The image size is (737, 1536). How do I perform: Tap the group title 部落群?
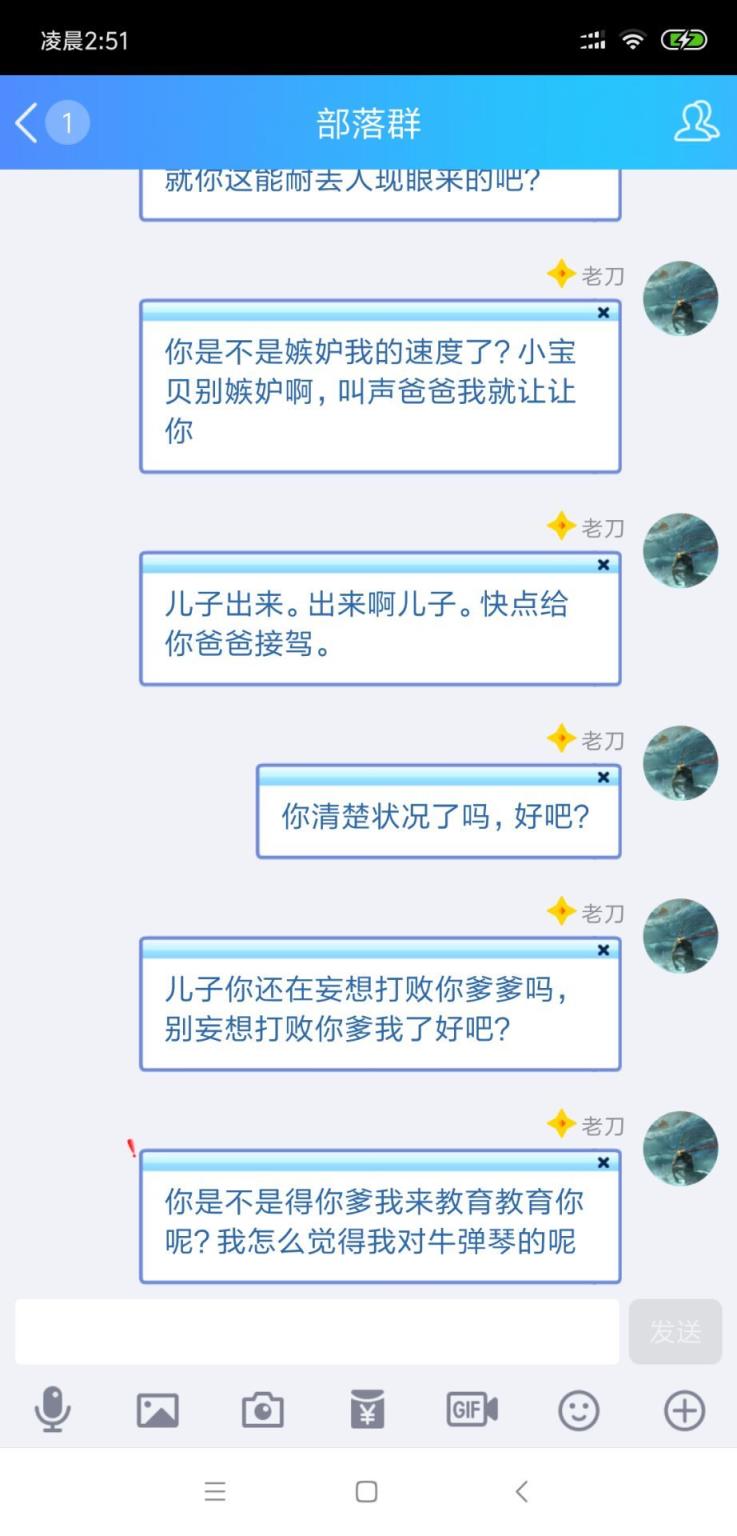click(368, 122)
